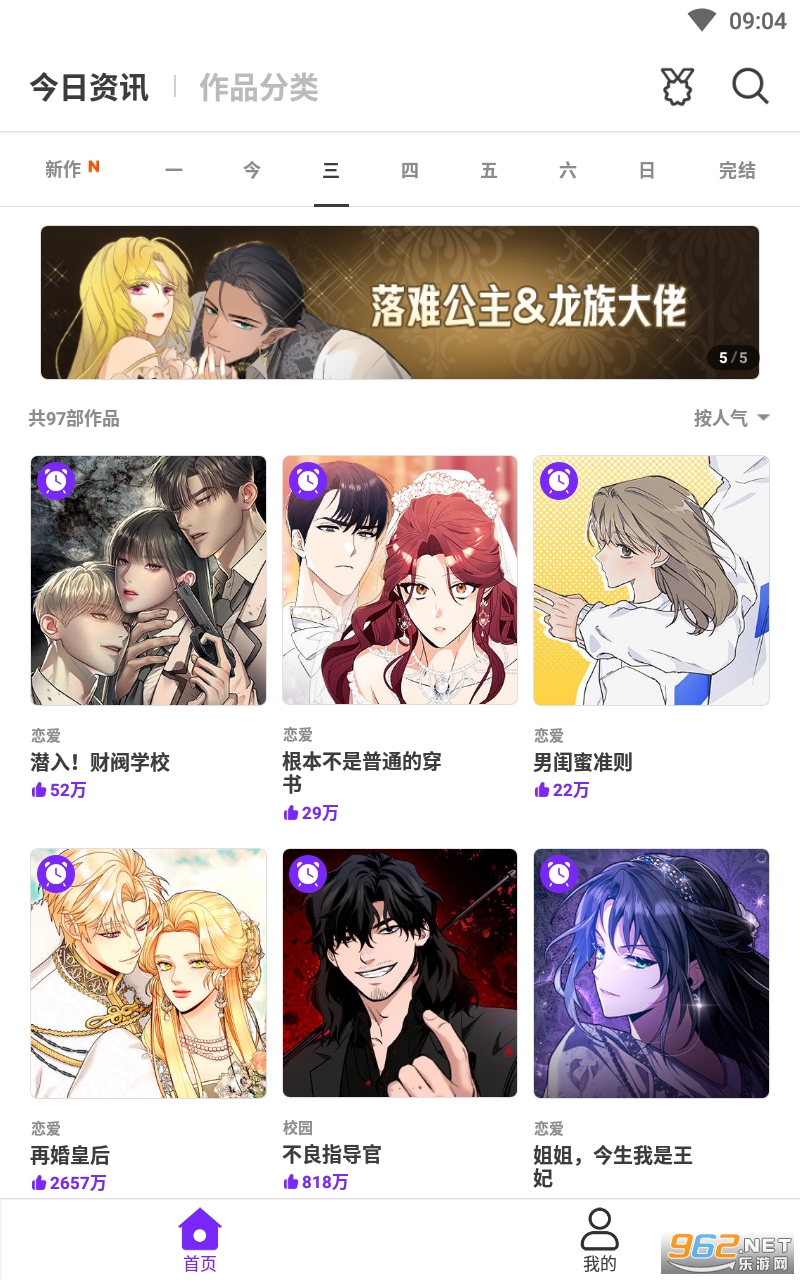The width and height of the screenshot is (800, 1280).
Task: Switch to the 今 (today) tab
Action: coord(252,170)
